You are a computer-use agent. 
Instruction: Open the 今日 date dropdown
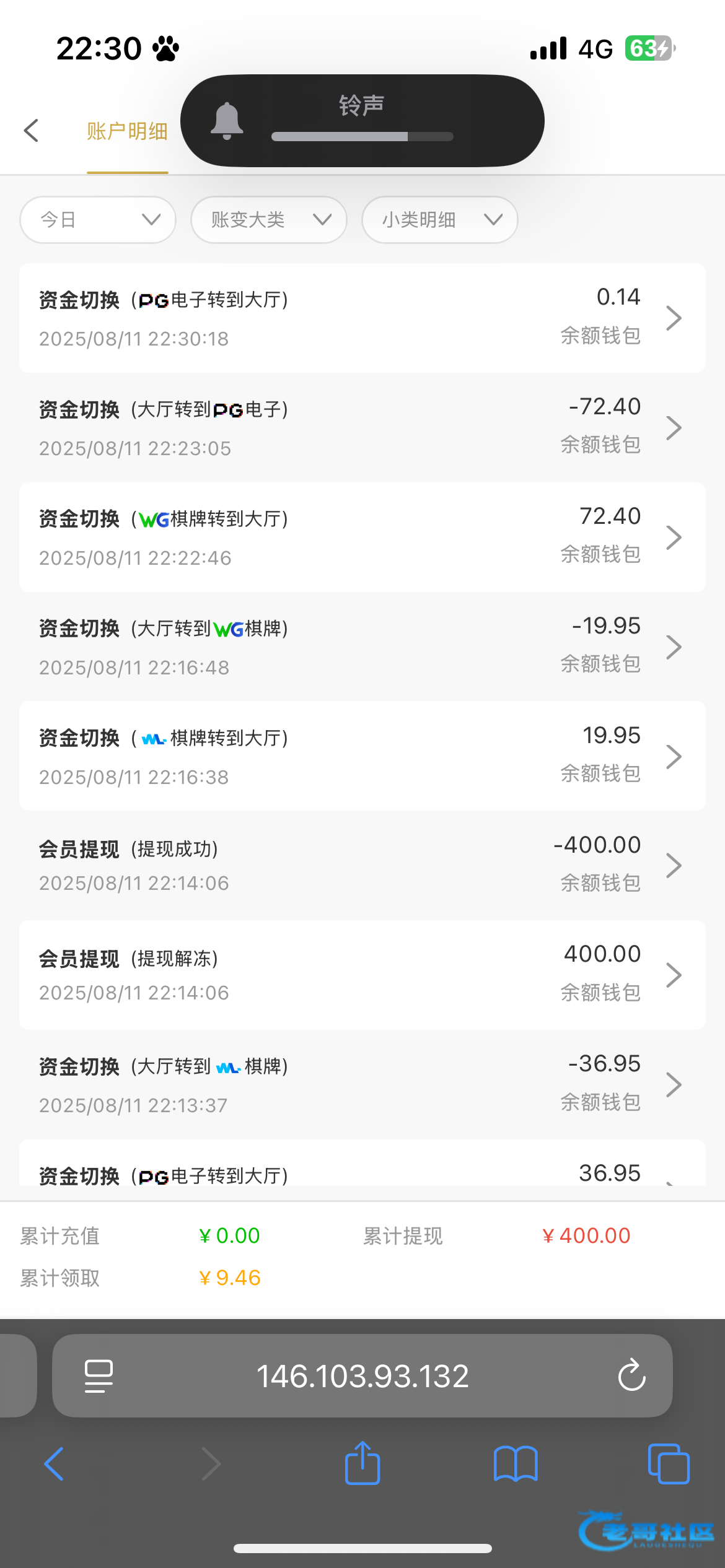coord(98,220)
